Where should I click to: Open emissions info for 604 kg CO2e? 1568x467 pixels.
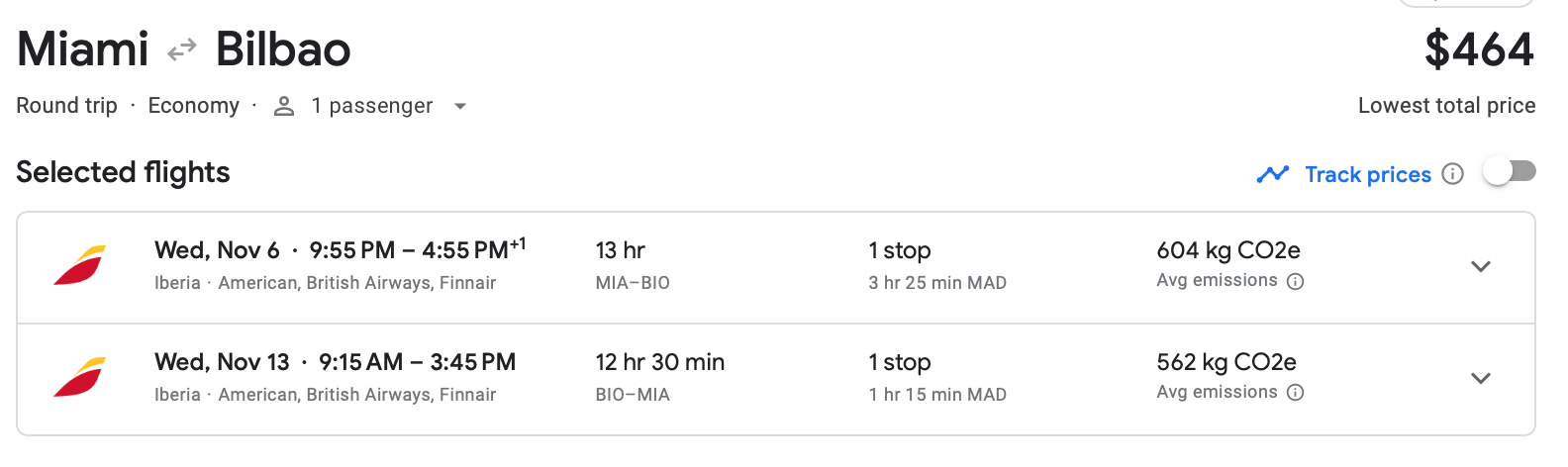(x=1295, y=281)
